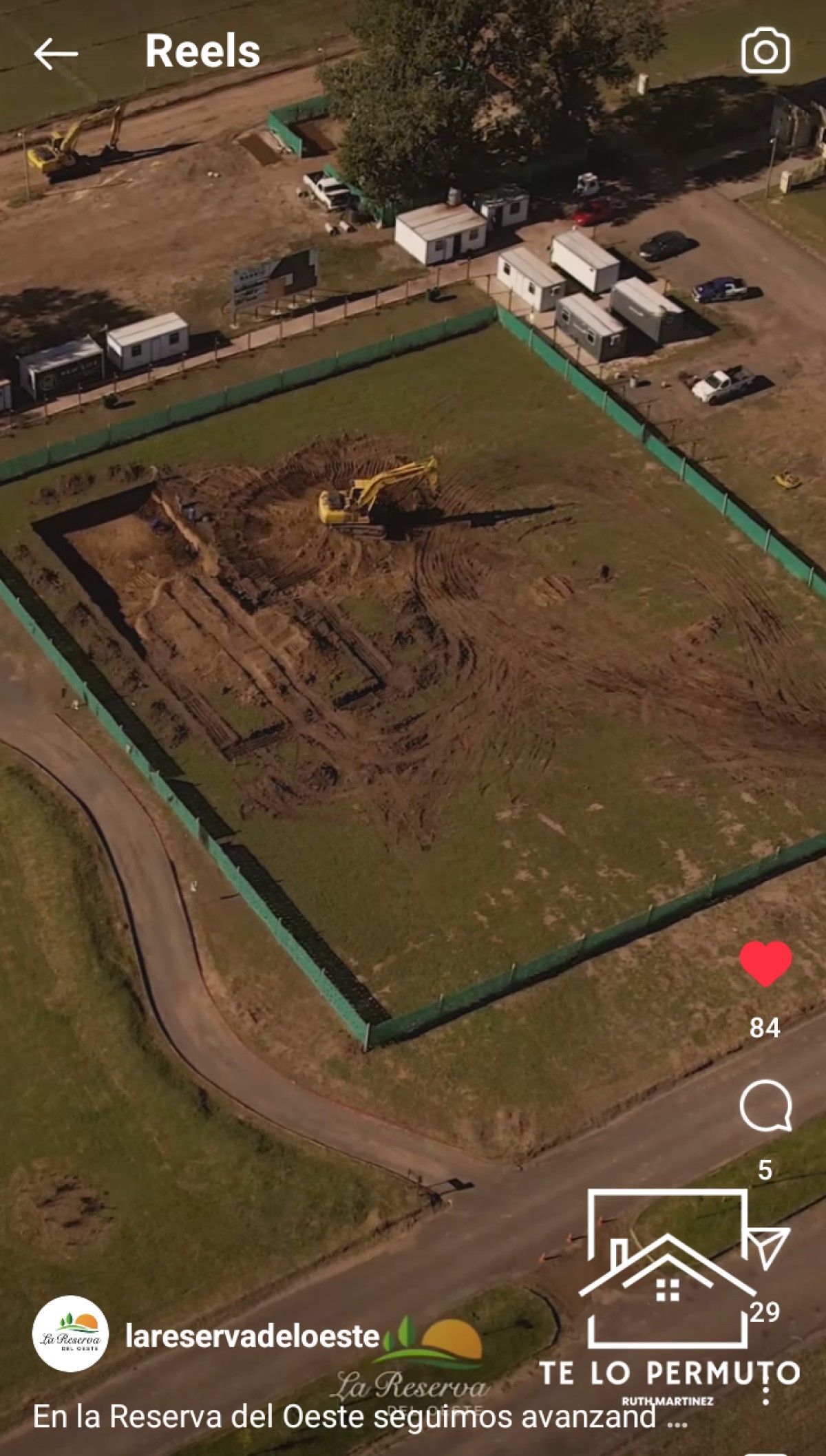Open the lareservadeloeste profile picture

[70, 1334]
